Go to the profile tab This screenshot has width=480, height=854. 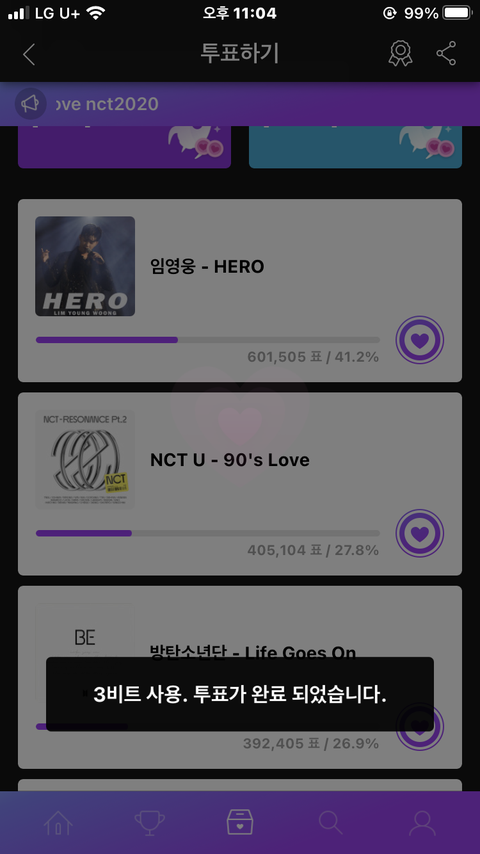click(422, 822)
